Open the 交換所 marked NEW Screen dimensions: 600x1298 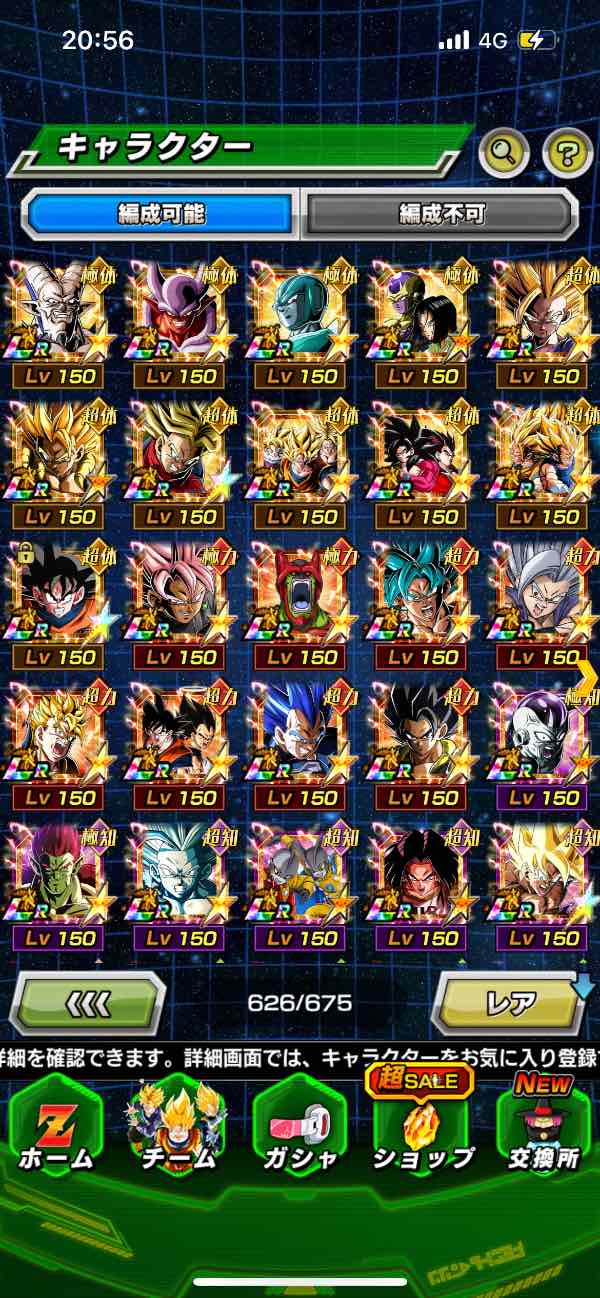(x=544, y=1131)
